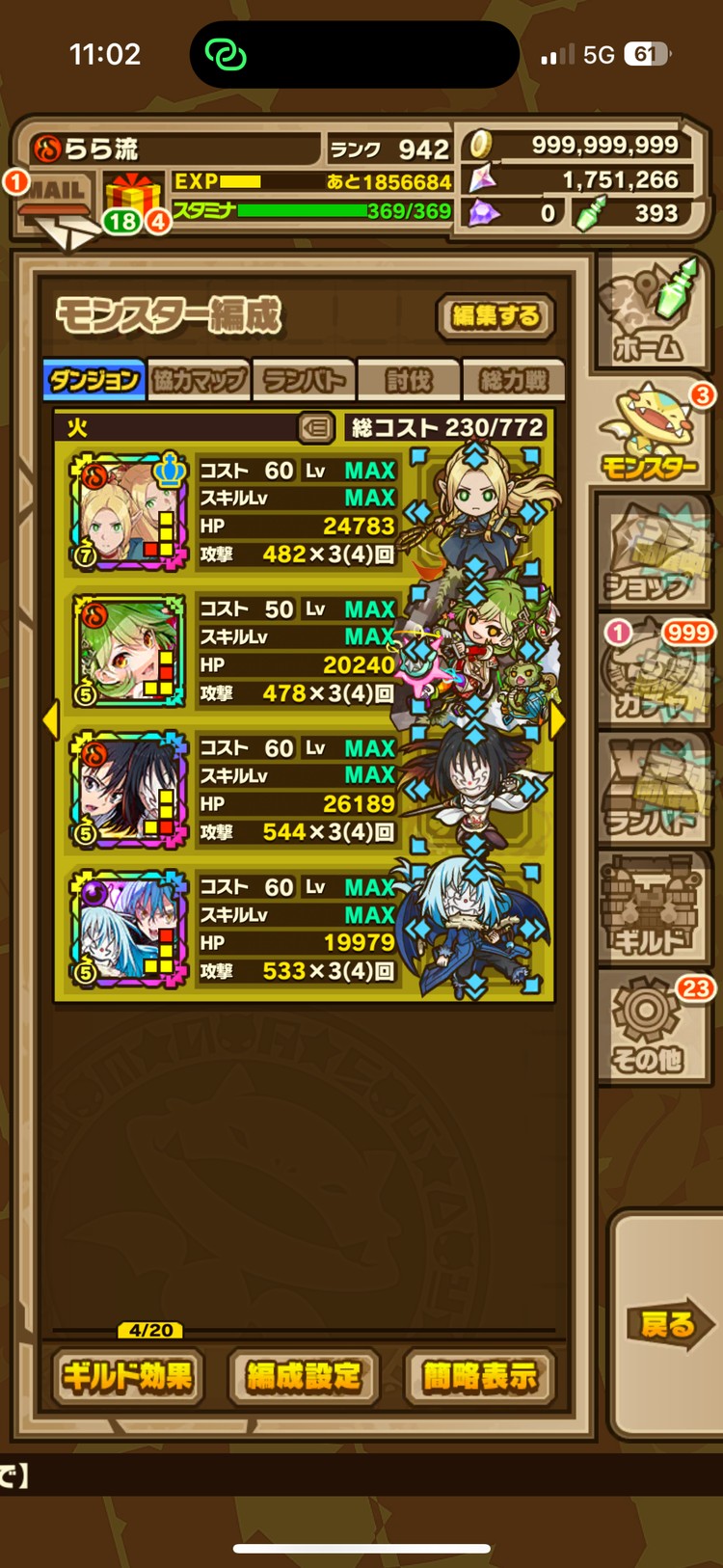Switch to the ランバト tab
The height and width of the screenshot is (1568, 723).
[x=305, y=380]
